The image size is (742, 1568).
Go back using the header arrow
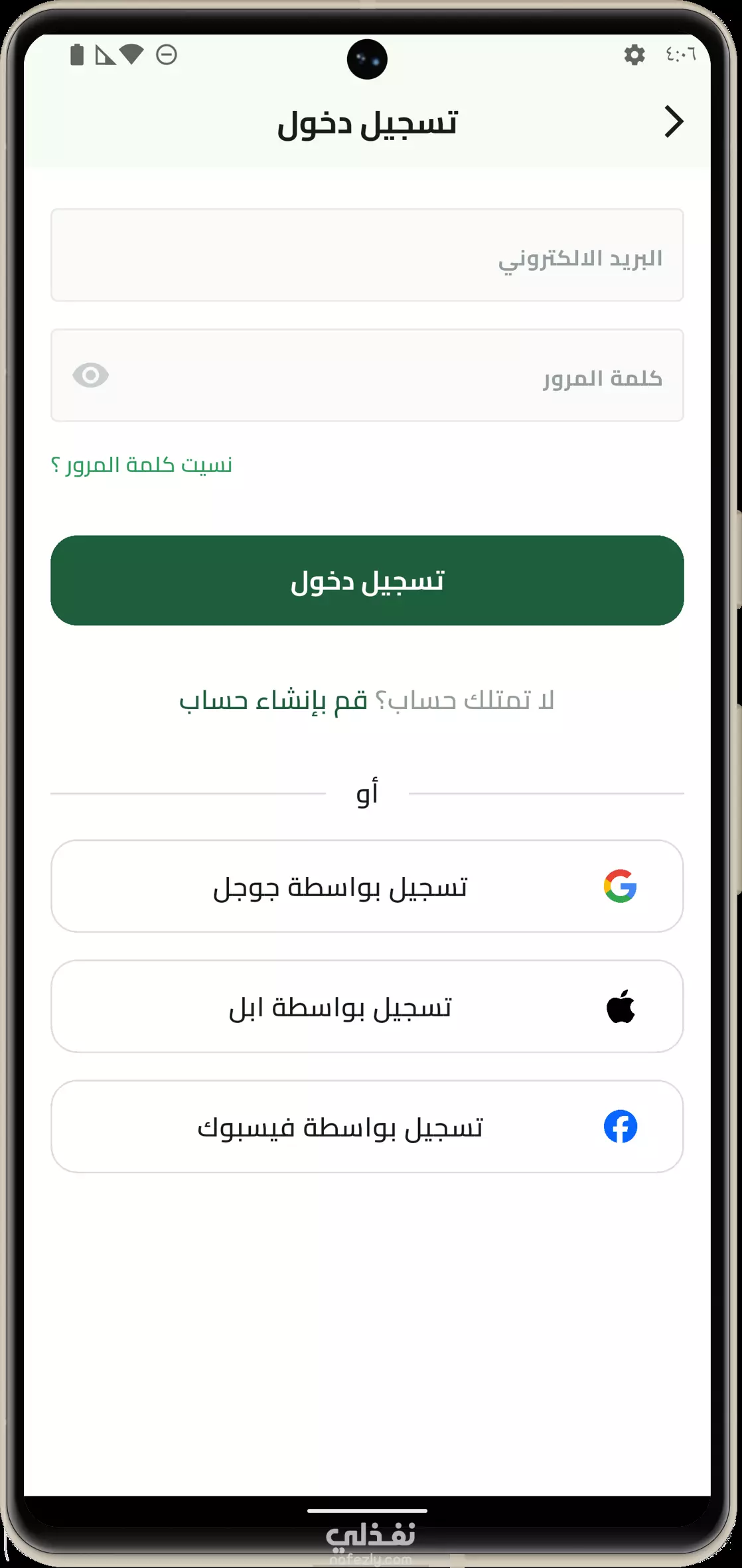(674, 122)
